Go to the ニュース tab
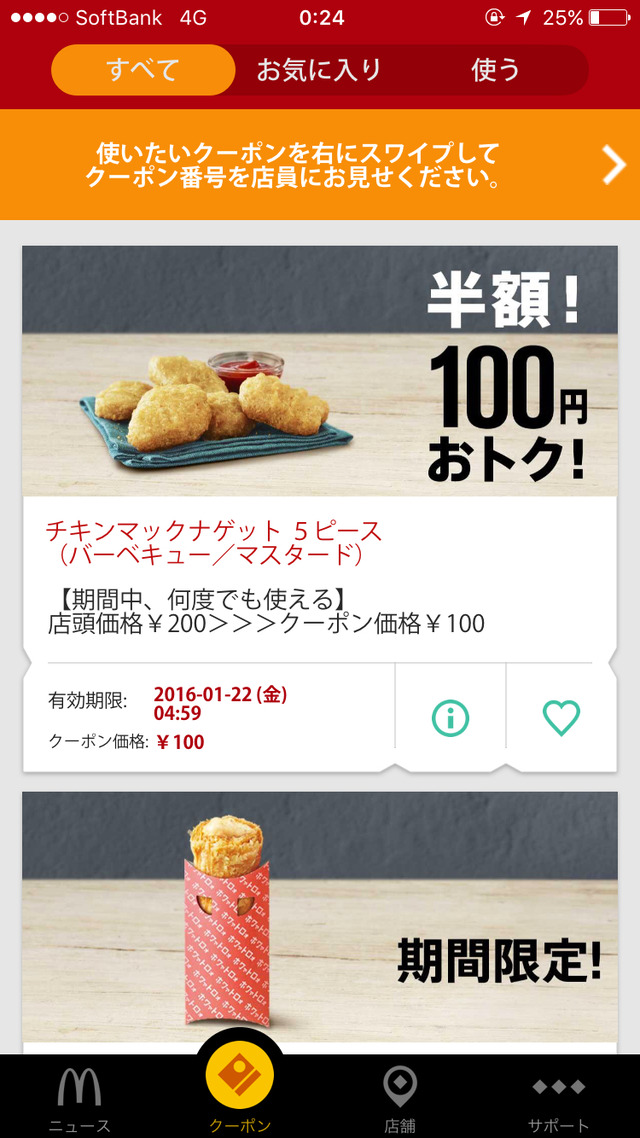This screenshot has height=1138, width=640. pos(79,1097)
